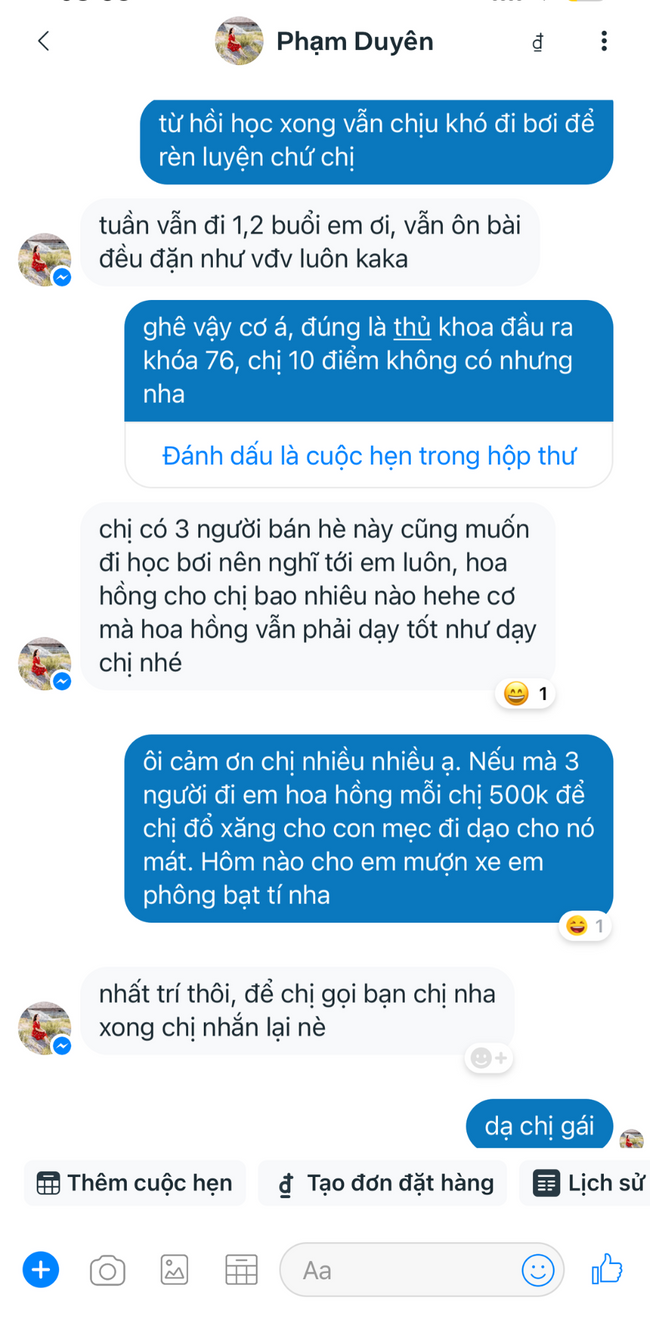Tap the 'Thêm cuộc hẹn' chip
650x1333 pixels.
tap(135, 1183)
